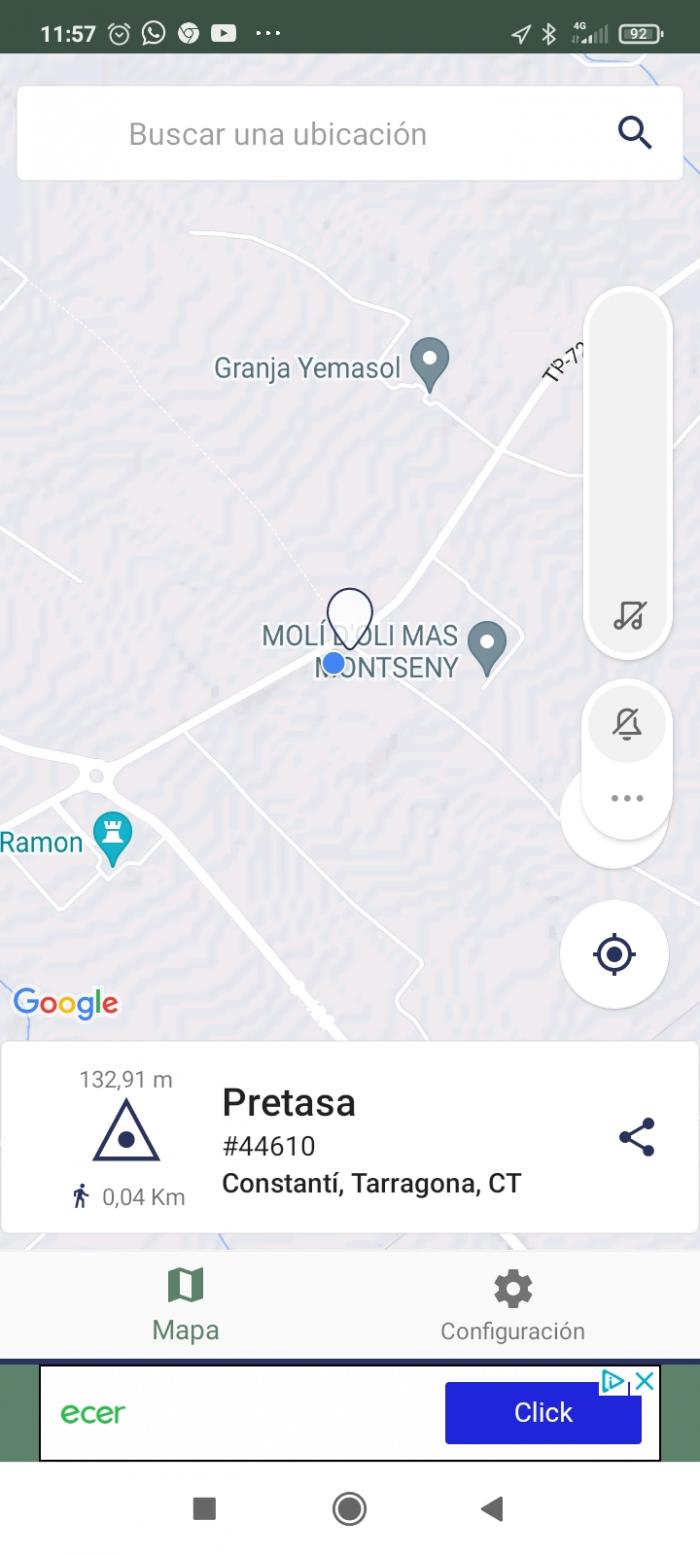Go back with the system back button
The image size is (700, 1555).
(491, 1508)
